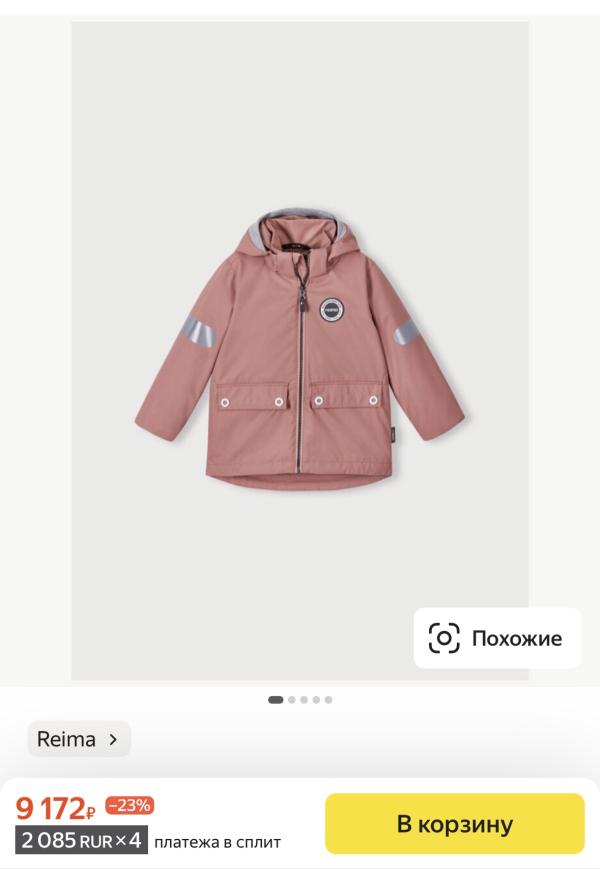Open the Reima brand page
Screen dimensions: 600x869
click(x=79, y=739)
